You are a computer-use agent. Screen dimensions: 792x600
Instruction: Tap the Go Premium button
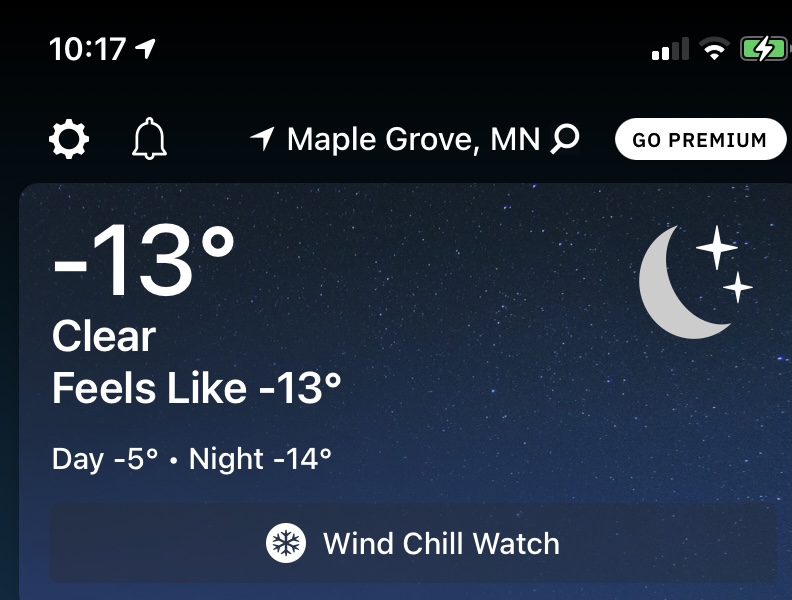click(700, 140)
